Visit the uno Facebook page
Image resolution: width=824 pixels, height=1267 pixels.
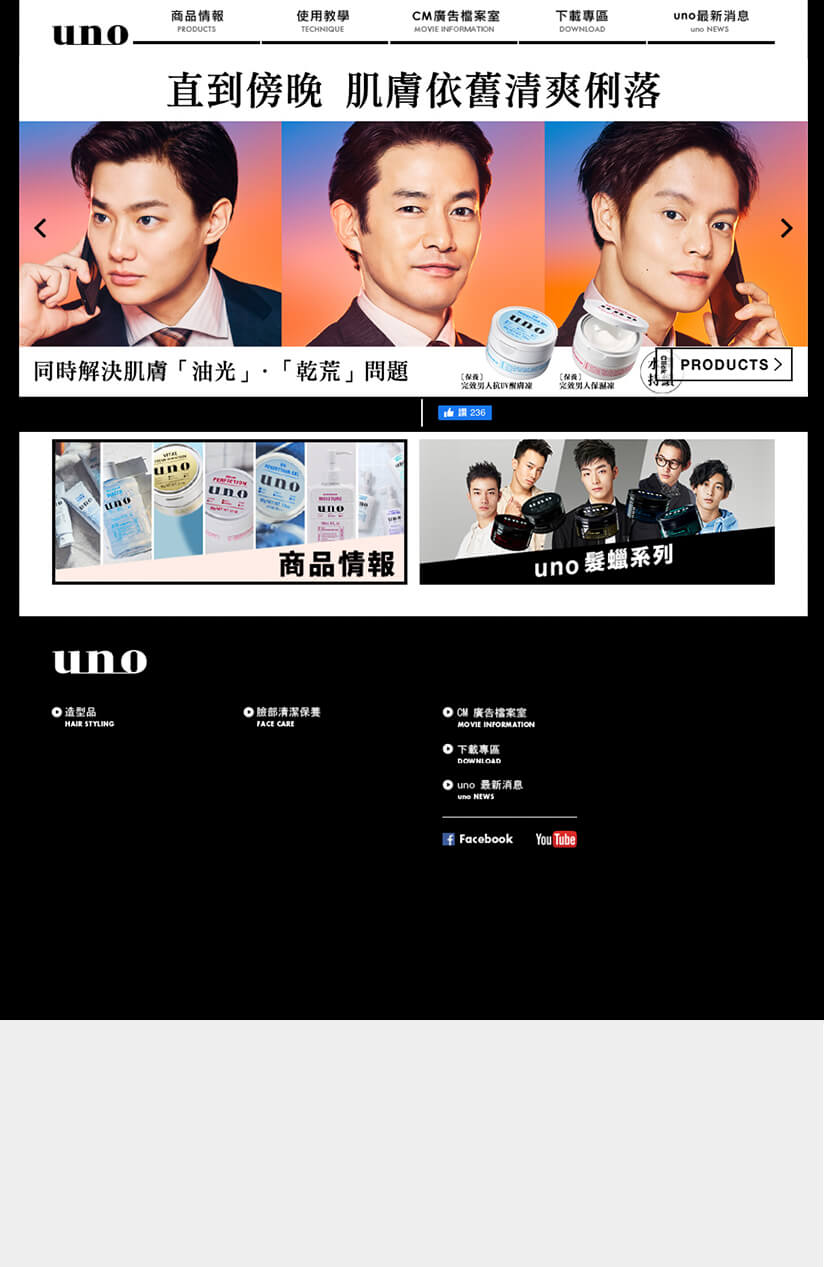coord(478,839)
